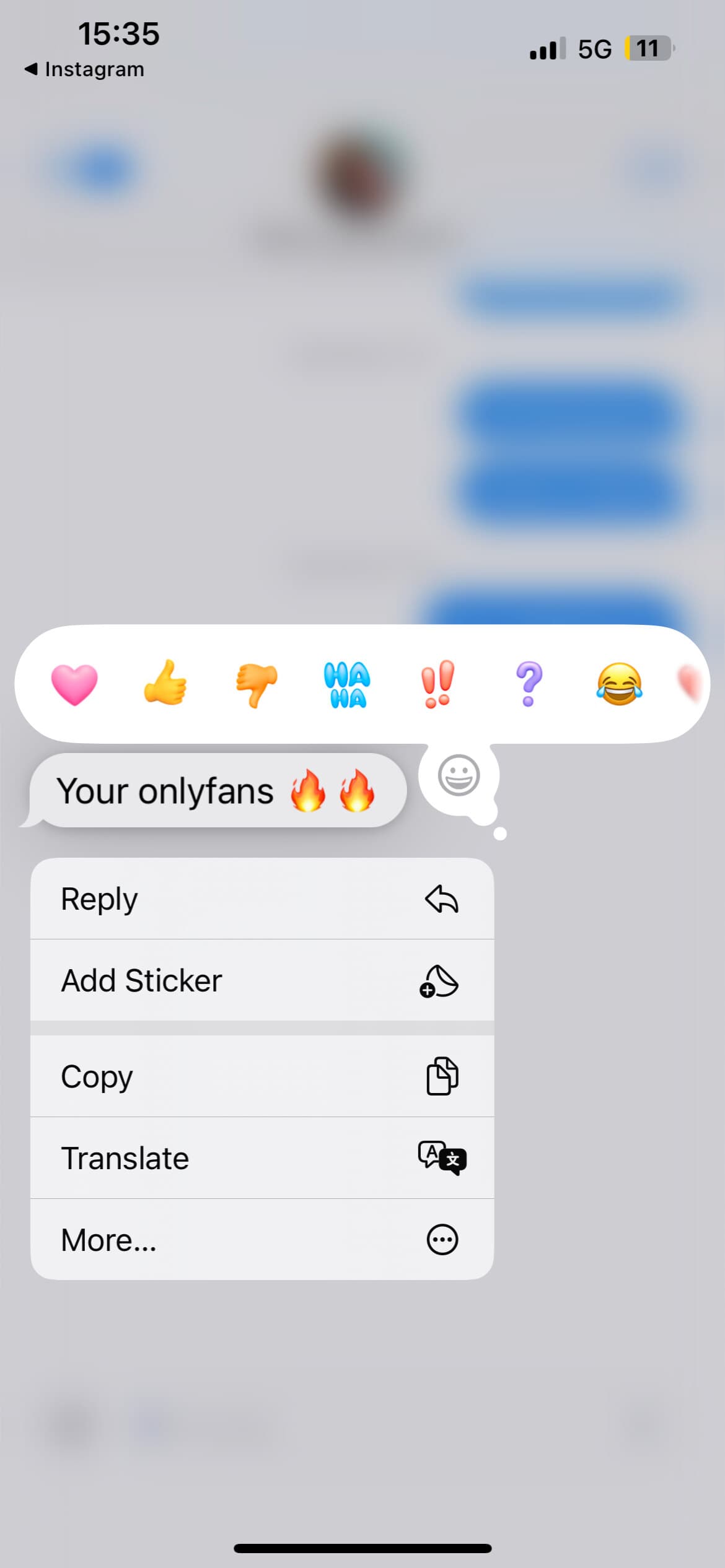Copy the message text
This screenshot has width=725, height=1568.
point(262,1076)
